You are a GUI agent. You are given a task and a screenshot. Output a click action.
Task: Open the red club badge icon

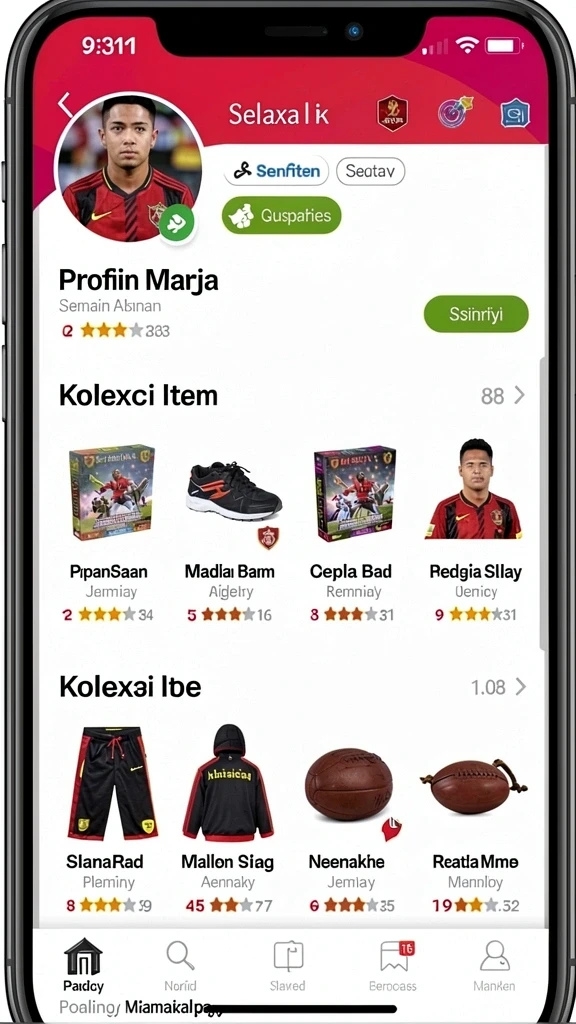tap(392, 113)
